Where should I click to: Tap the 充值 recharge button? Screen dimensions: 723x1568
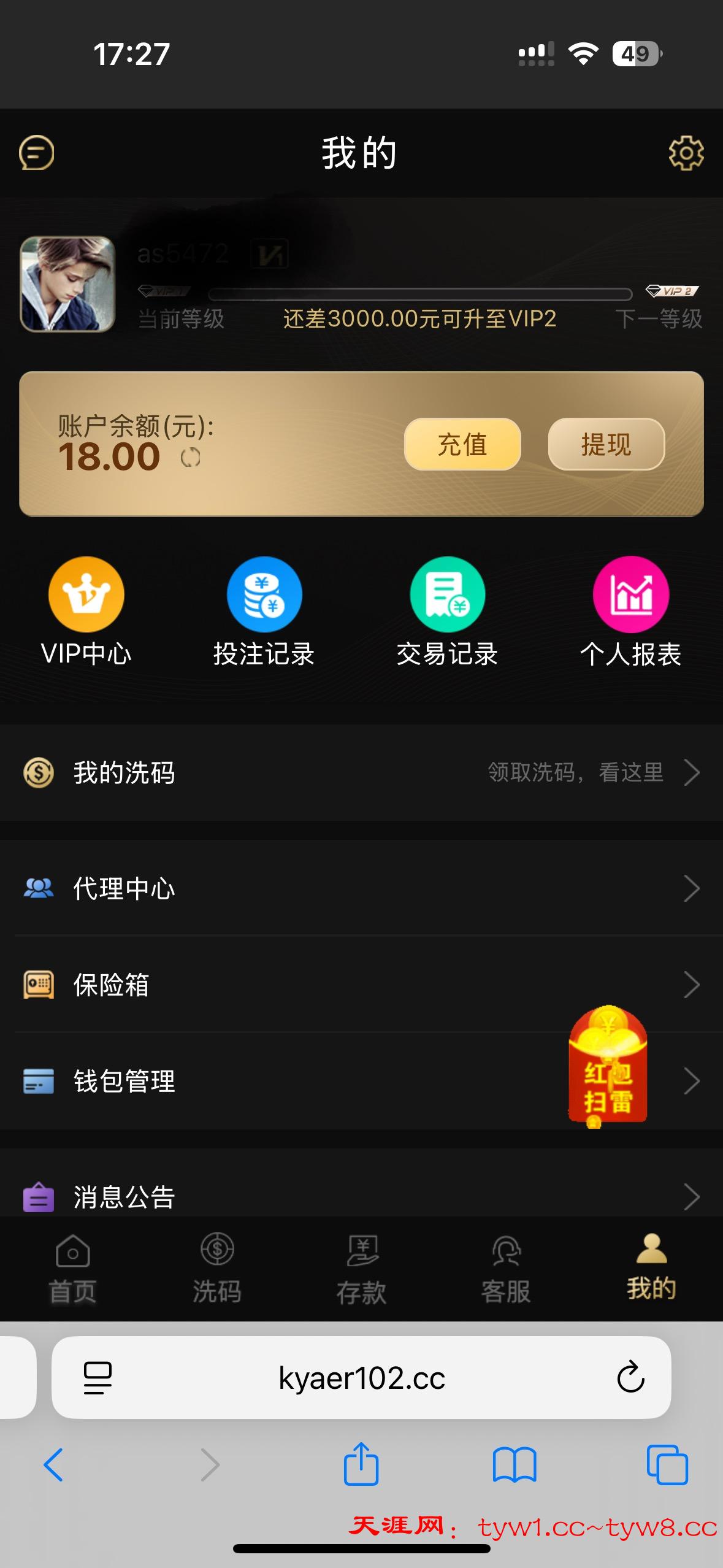tap(462, 444)
